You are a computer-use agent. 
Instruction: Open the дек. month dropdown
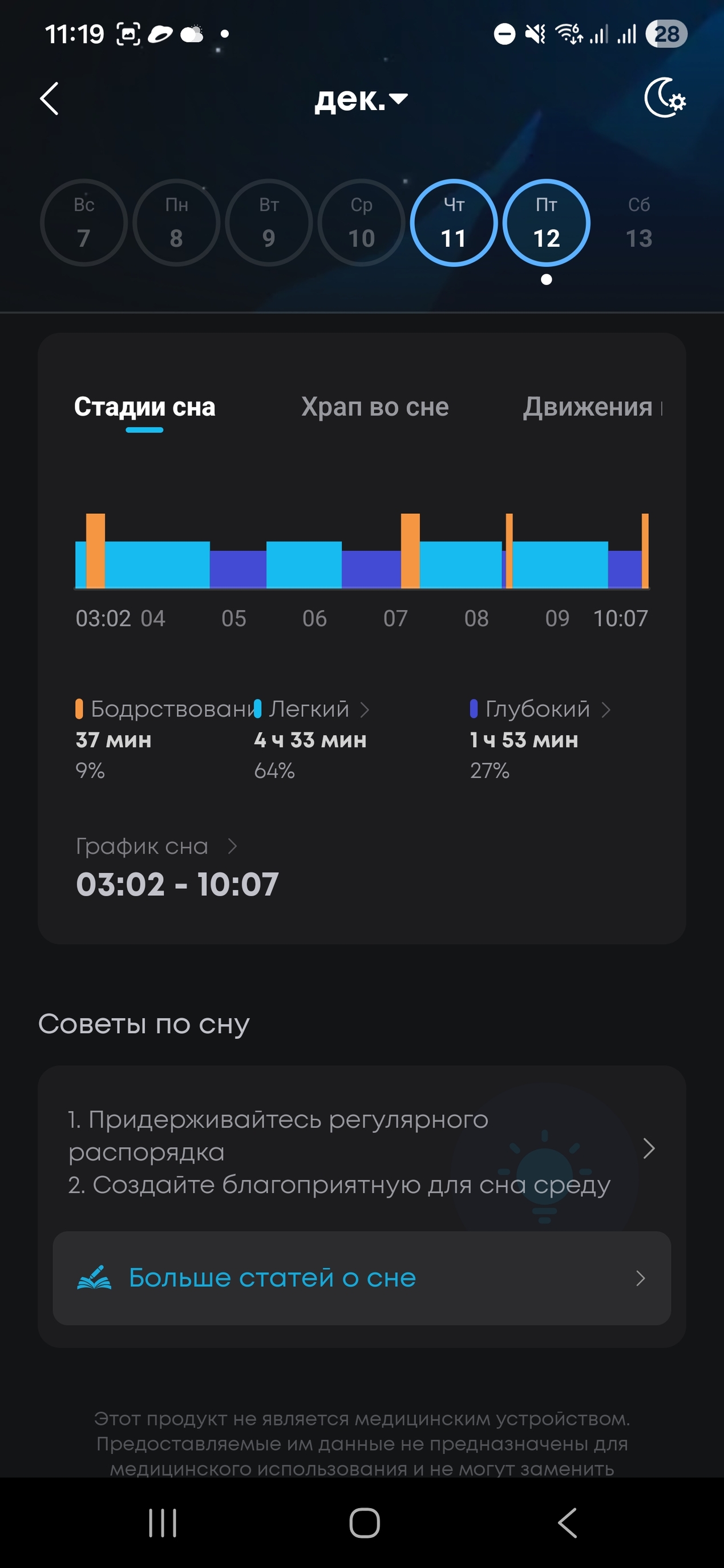pyautogui.click(x=361, y=99)
